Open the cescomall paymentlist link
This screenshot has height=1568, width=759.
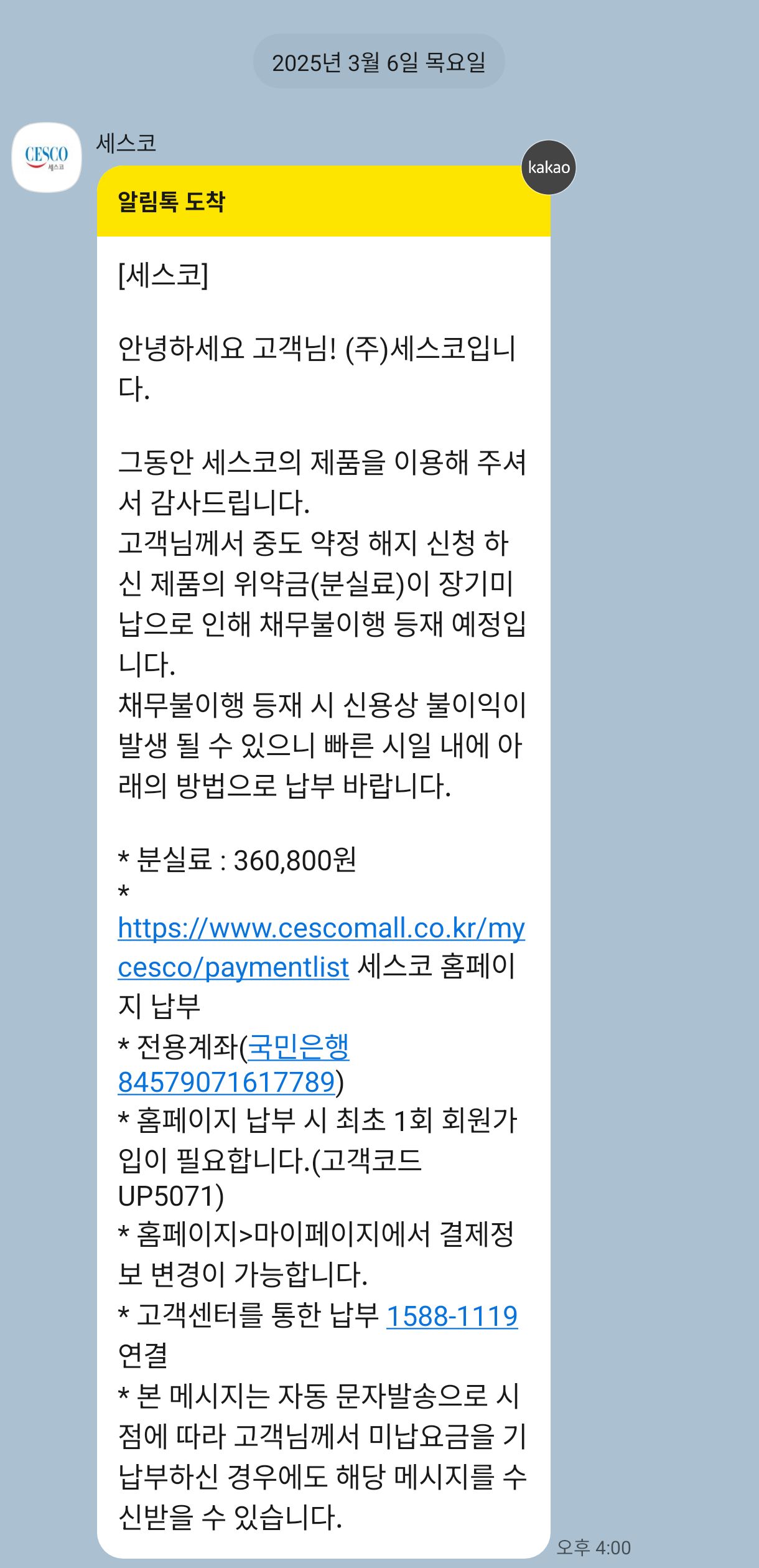(x=320, y=928)
